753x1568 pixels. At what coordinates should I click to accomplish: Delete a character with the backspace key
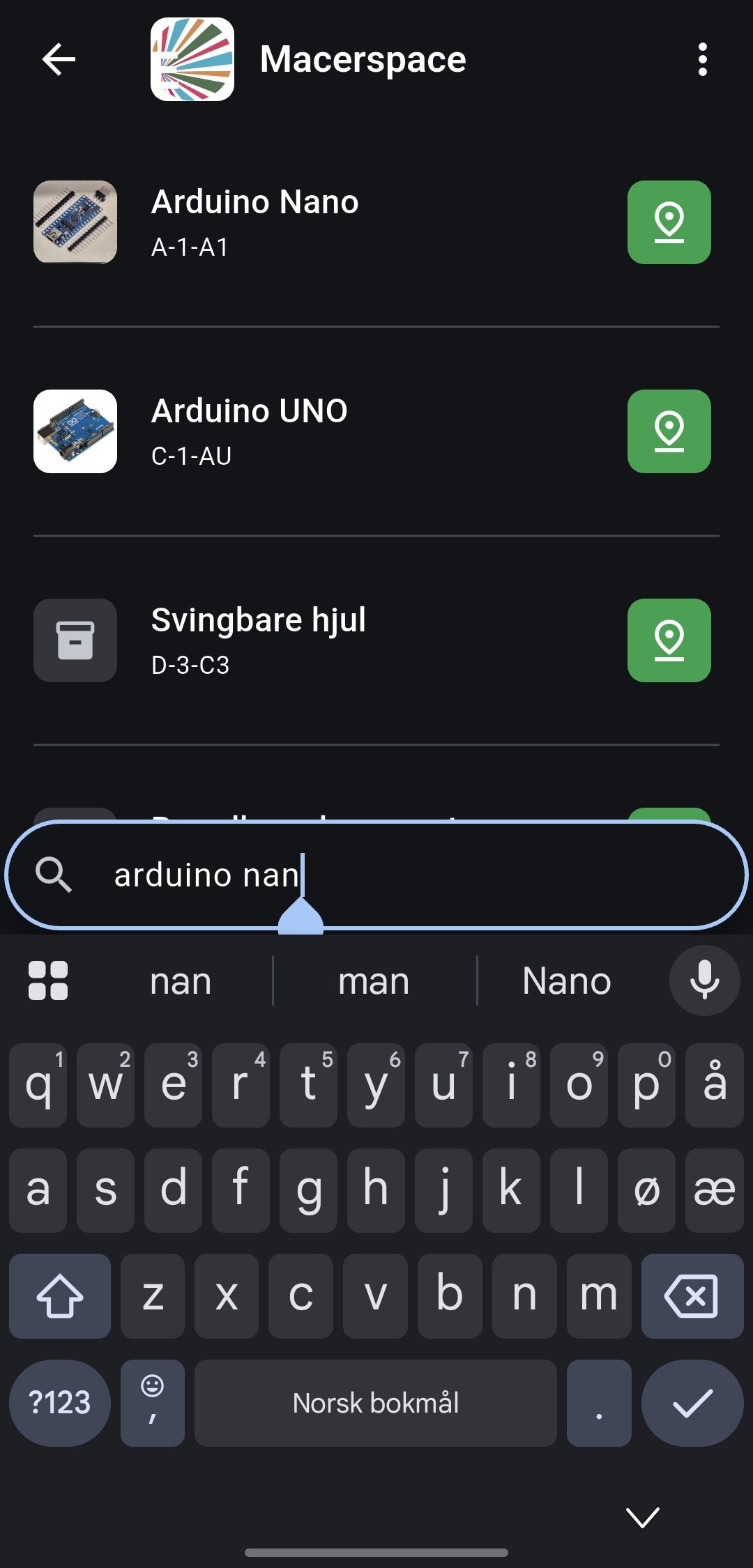point(692,1296)
